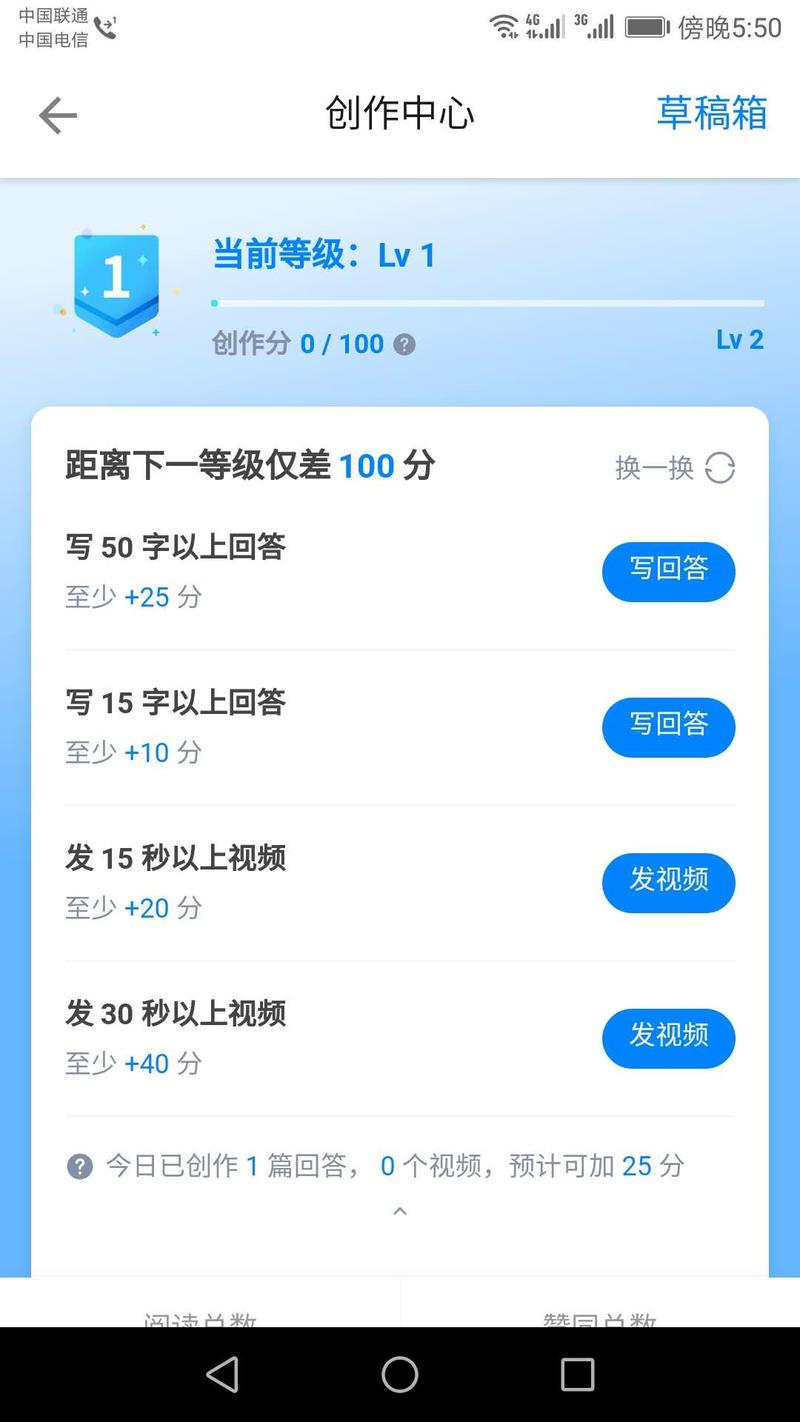Switch to the 赞同总数 tab
The width and height of the screenshot is (800, 1422).
coord(600,1320)
